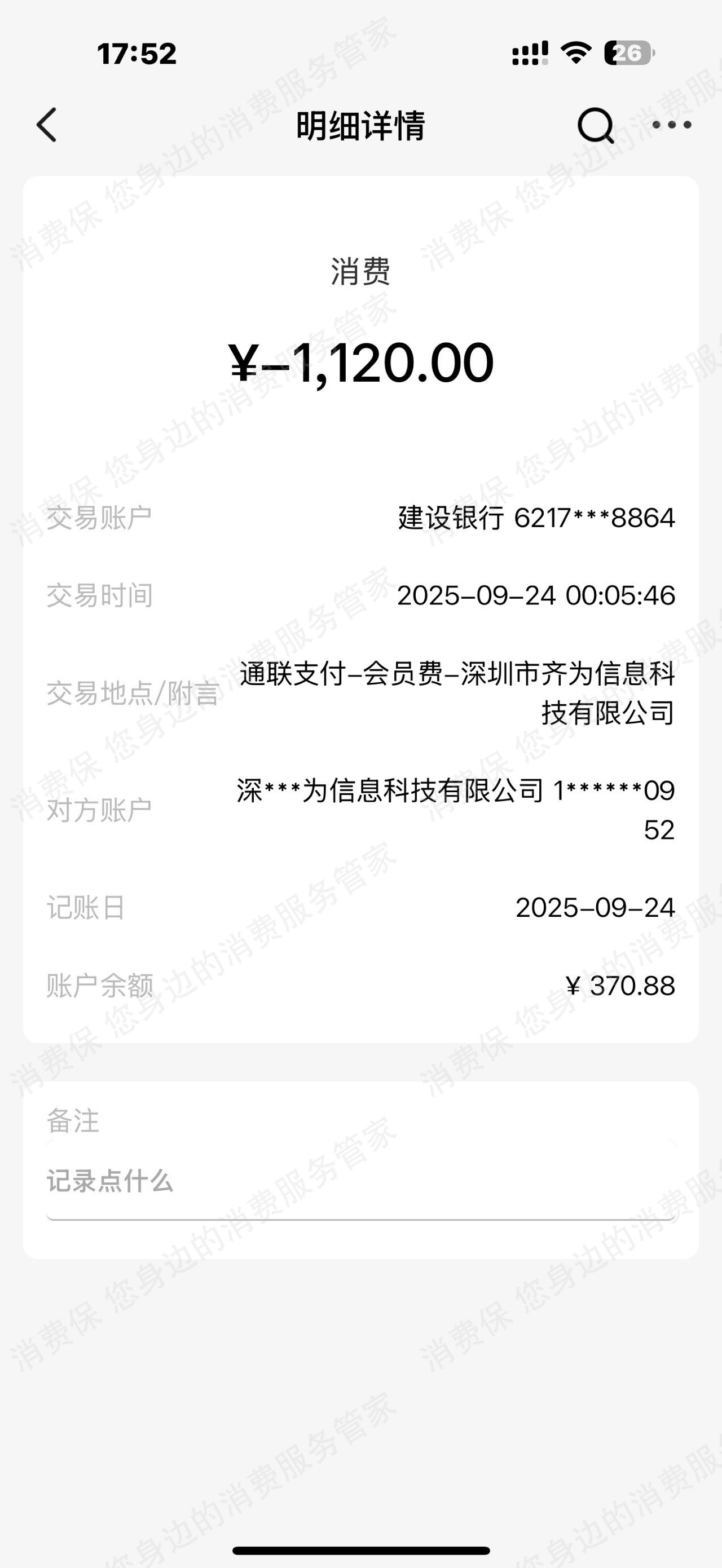Viewport: 722px width, 1568px height.
Task: Tap the back chevron to return
Action: pyautogui.click(x=47, y=126)
